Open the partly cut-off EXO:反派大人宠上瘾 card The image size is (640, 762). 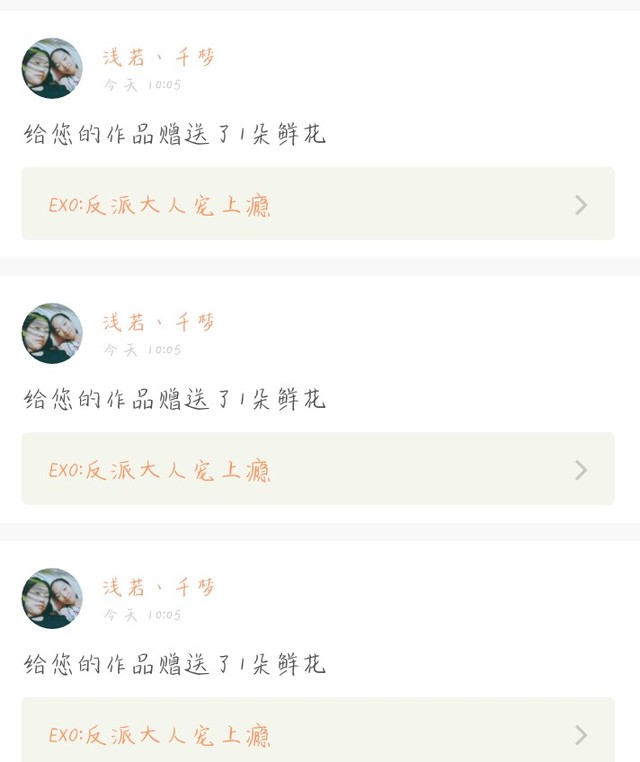pos(318,729)
